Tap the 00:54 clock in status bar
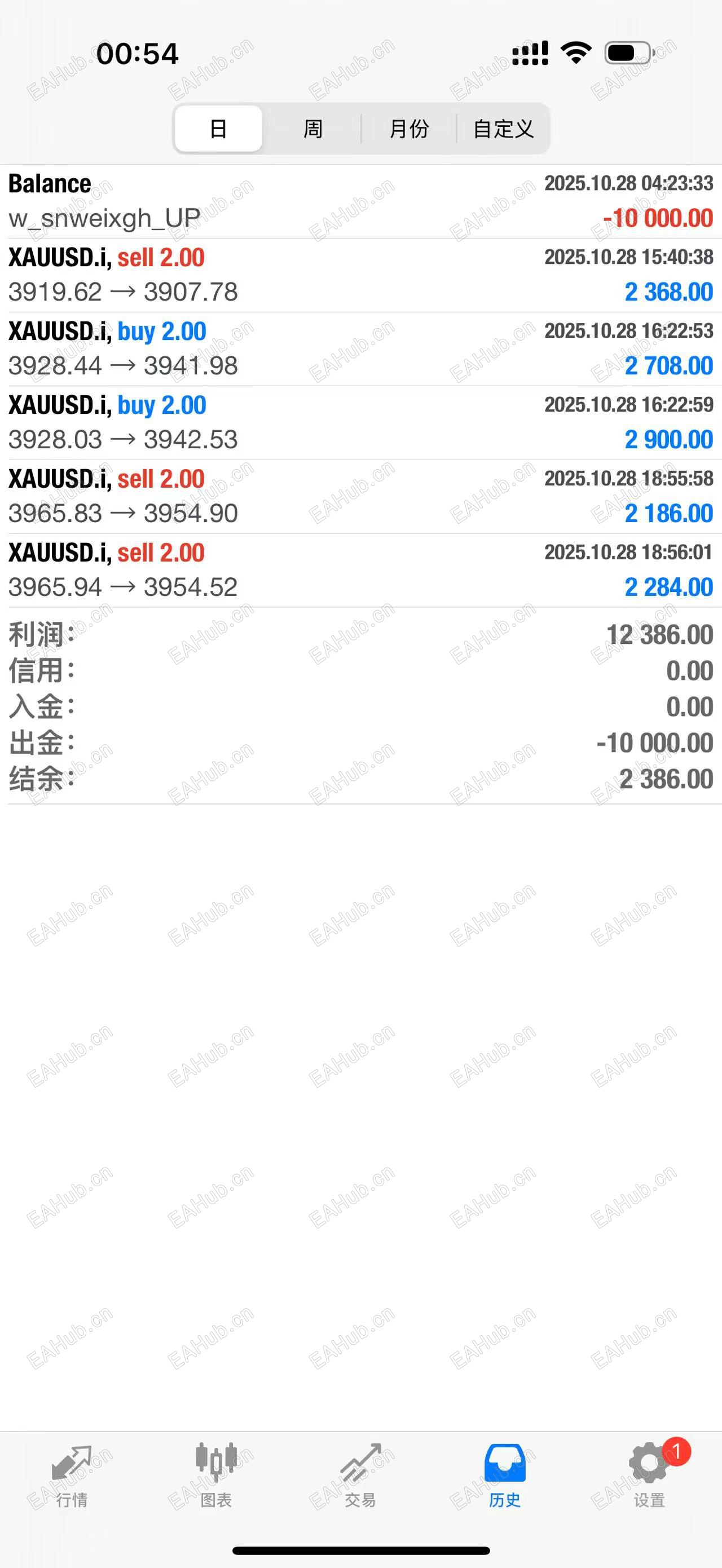This screenshot has width=722, height=1568. click(x=139, y=54)
